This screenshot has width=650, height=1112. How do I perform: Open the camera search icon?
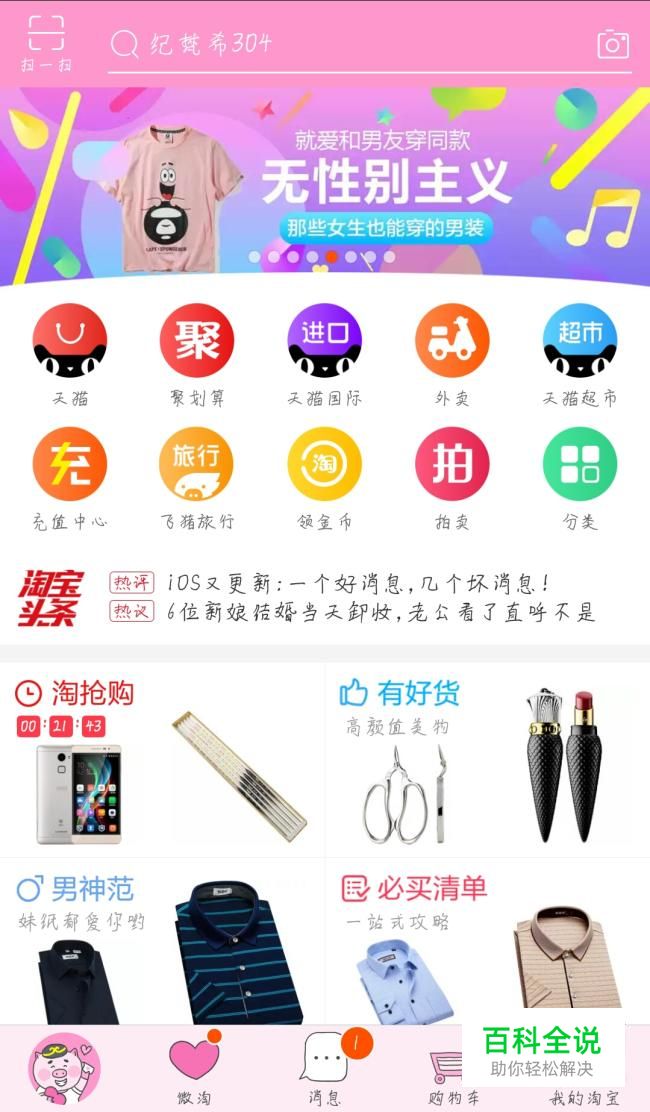[x=613, y=44]
